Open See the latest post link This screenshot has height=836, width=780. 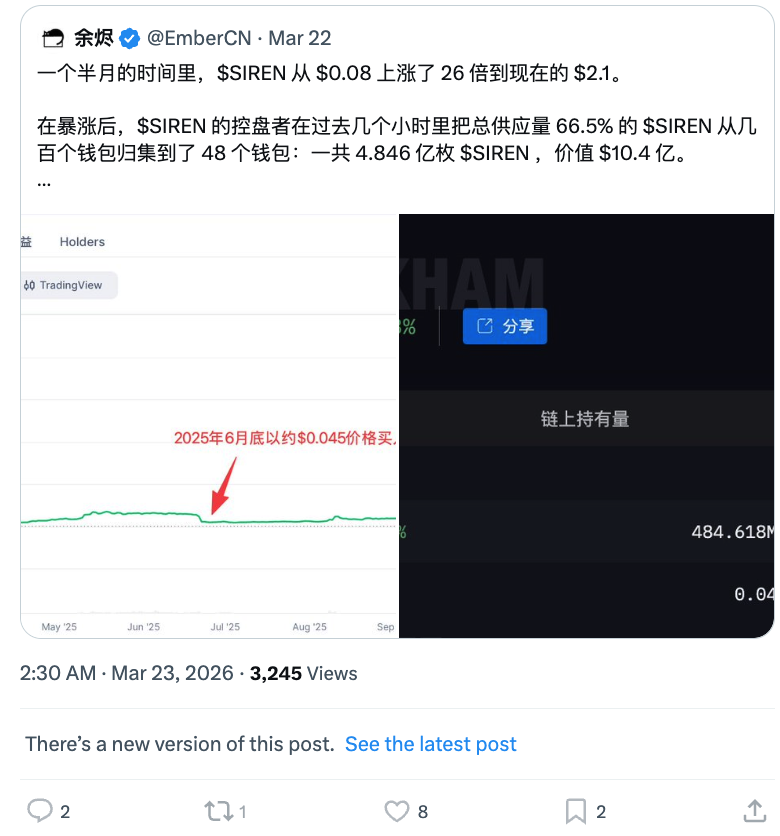[430, 744]
